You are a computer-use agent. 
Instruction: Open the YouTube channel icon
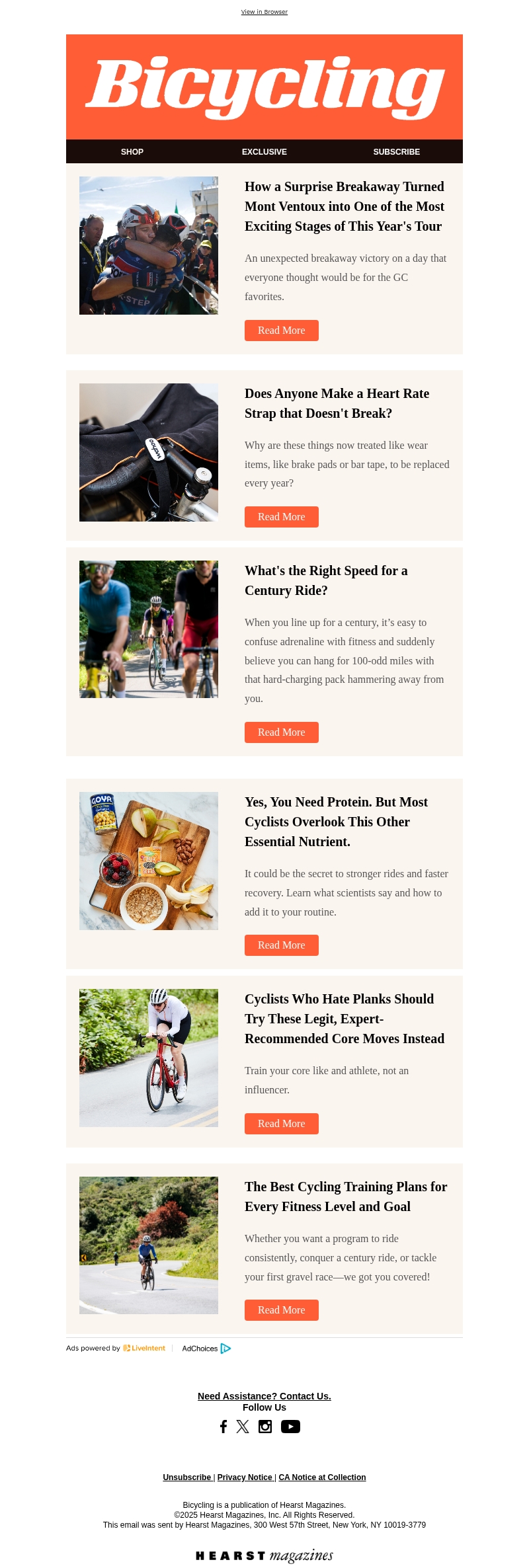pyautogui.click(x=290, y=1427)
